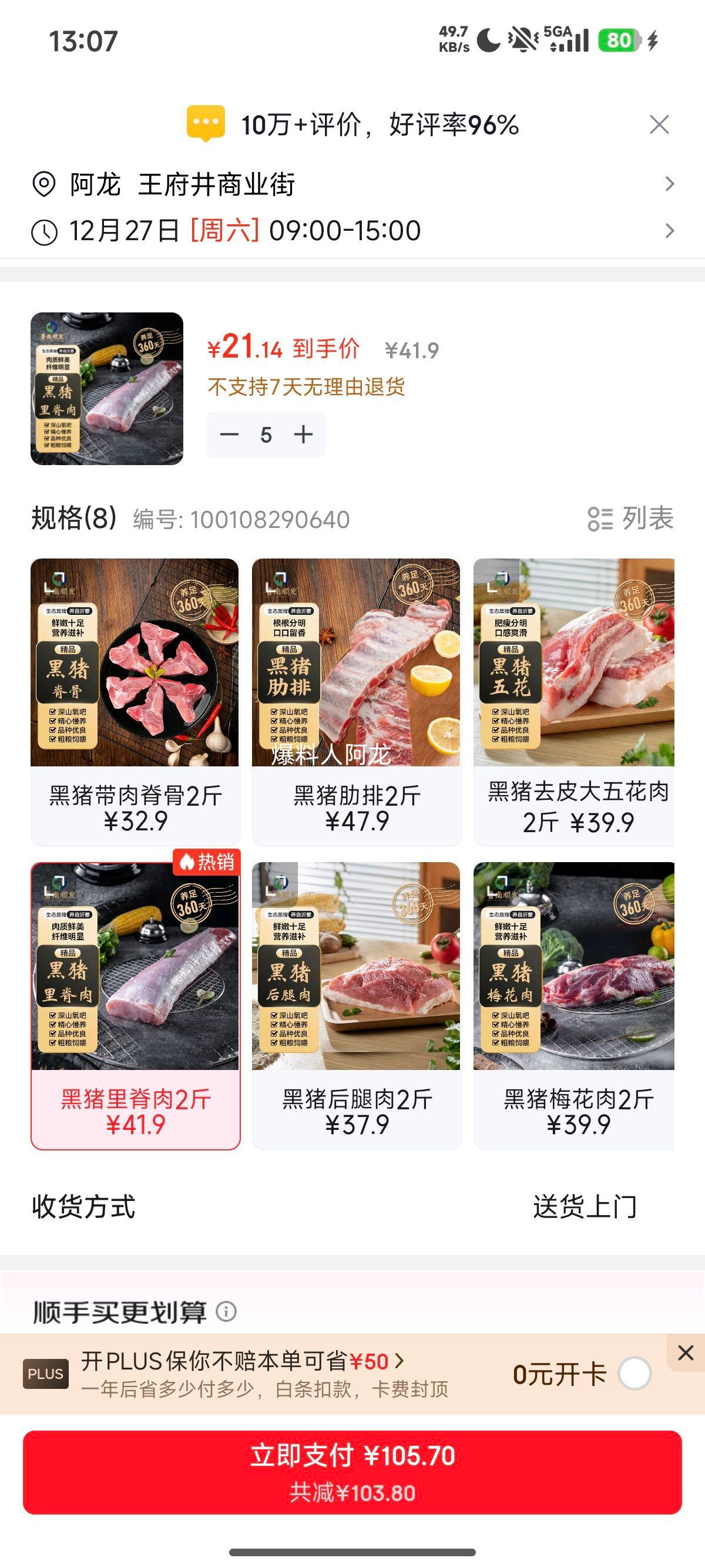Change delivery address 阿龙 王府井商业街
The height and width of the screenshot is (1568, 705).
(x=352, y=184)
